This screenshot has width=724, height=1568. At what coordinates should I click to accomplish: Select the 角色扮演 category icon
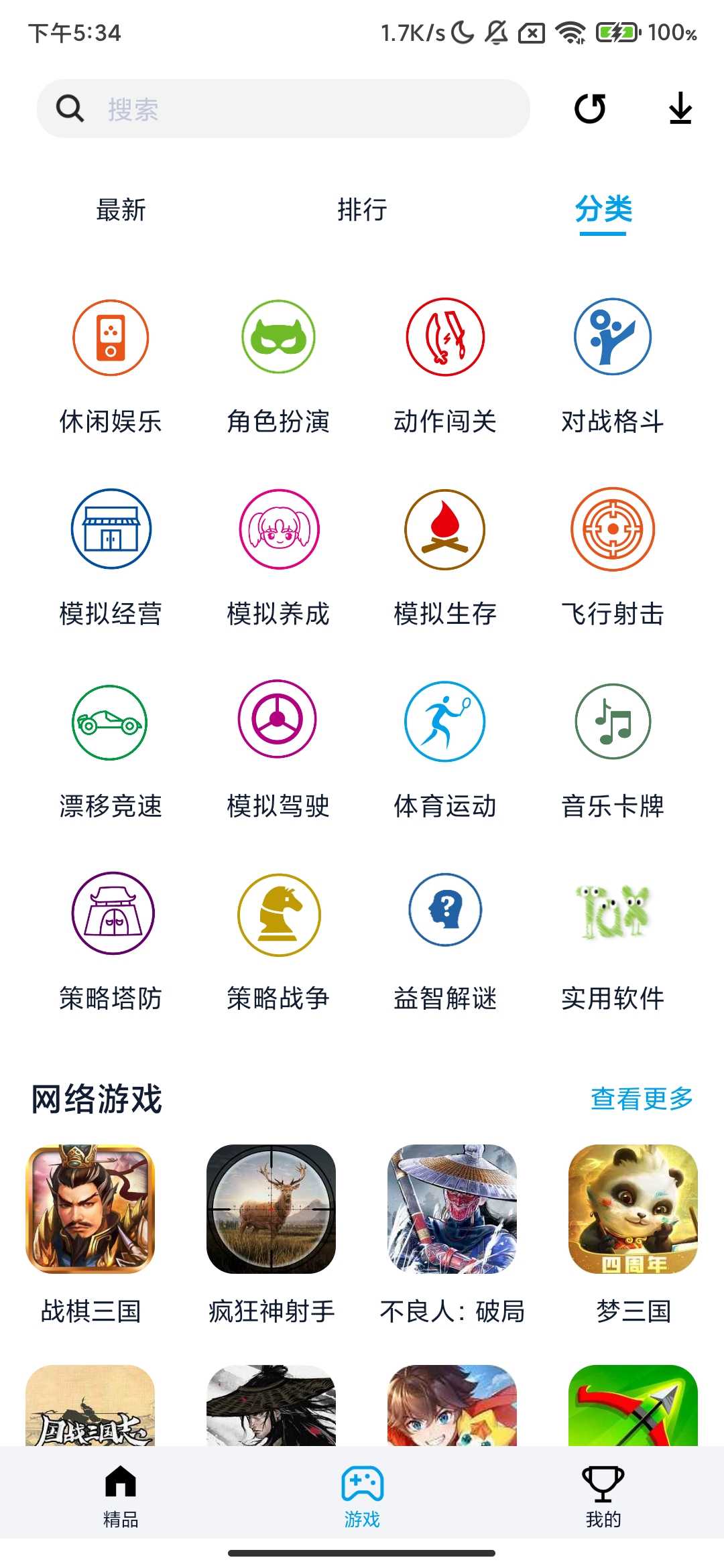click(278, 337)
